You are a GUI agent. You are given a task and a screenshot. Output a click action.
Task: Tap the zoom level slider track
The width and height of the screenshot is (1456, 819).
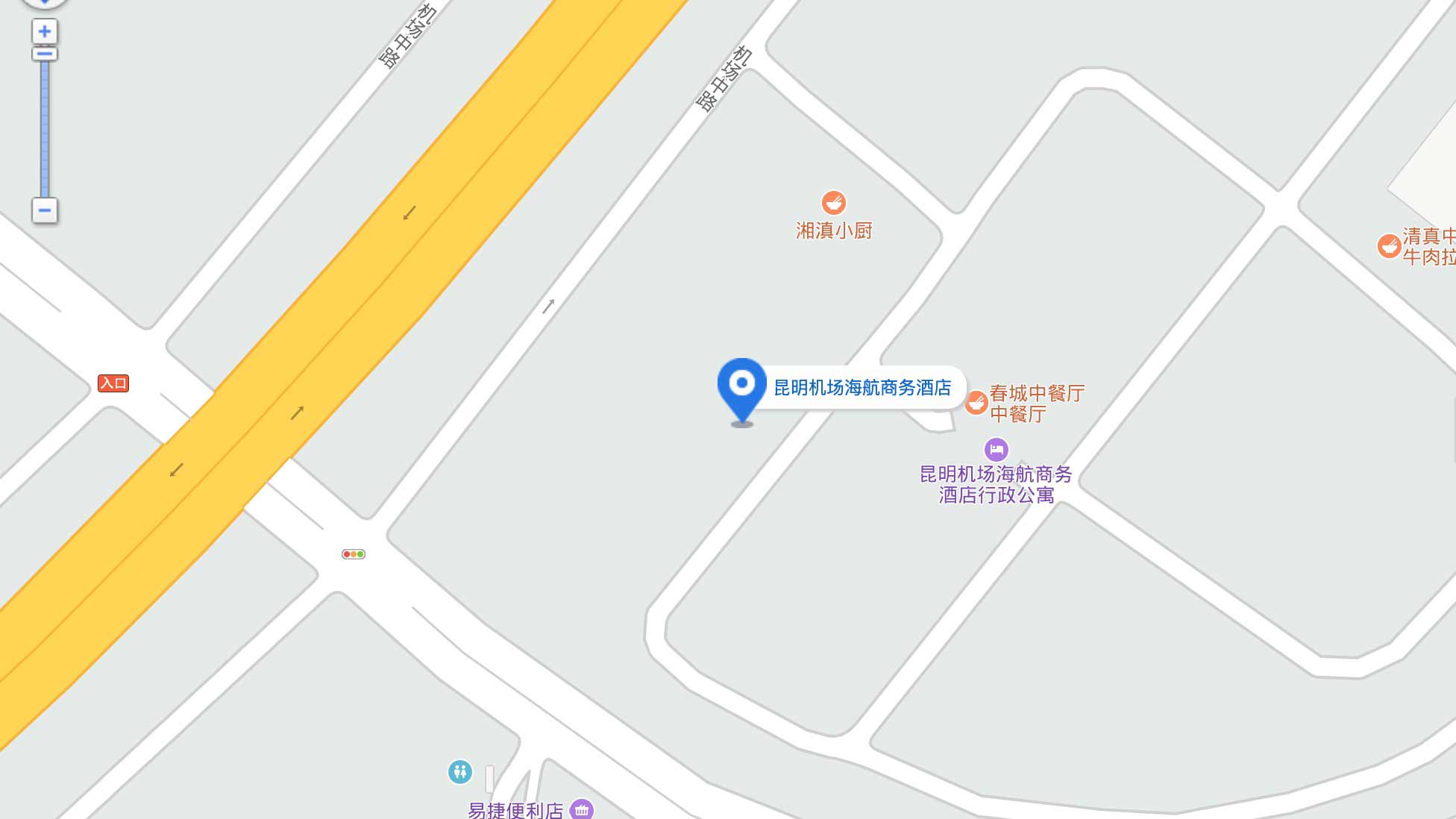coord(45,131)
